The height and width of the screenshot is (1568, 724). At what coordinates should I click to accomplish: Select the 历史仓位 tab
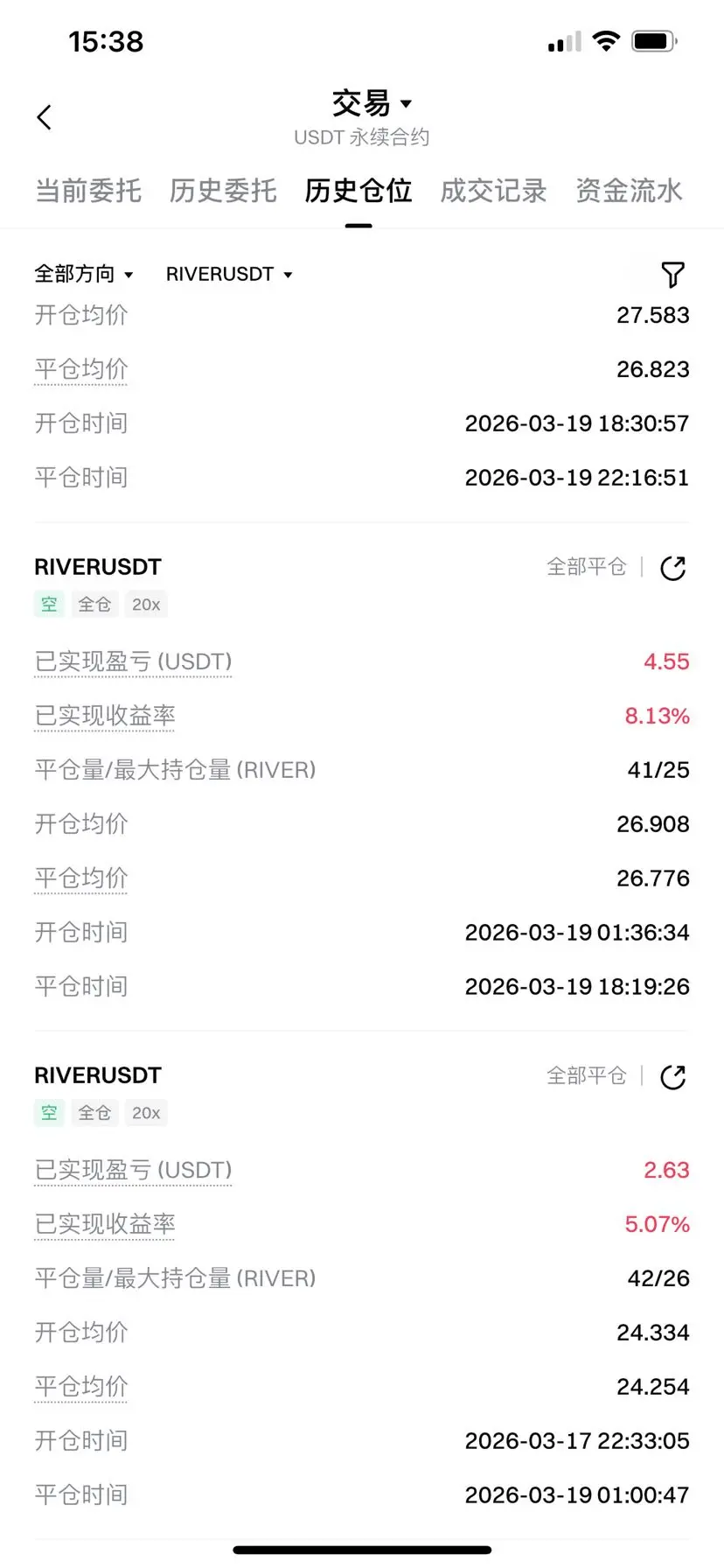tap(359, 191)
